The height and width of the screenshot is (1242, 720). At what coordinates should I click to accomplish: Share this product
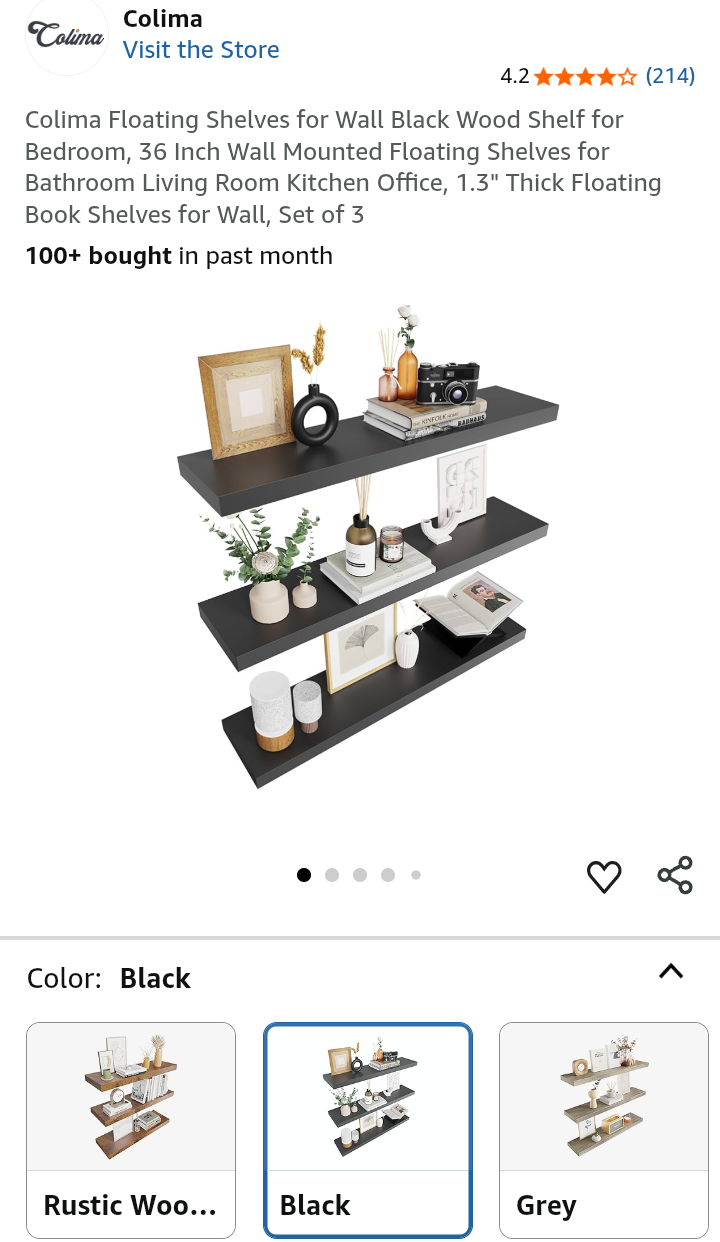(675, 875)
